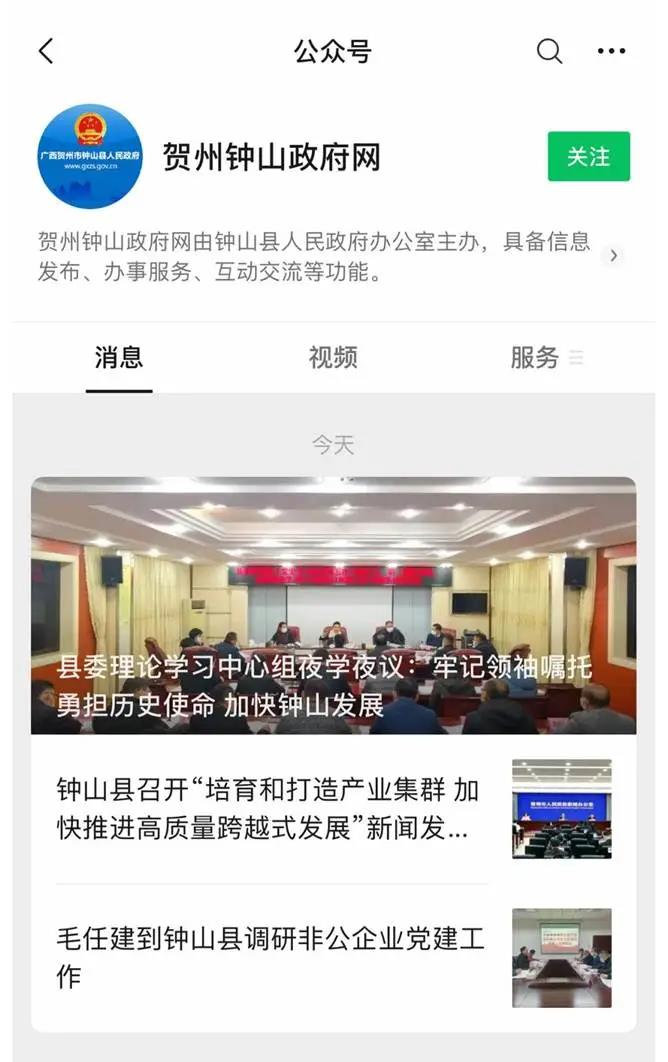Open the 培育和打造产业集群 news conference article

pos(270,809)
